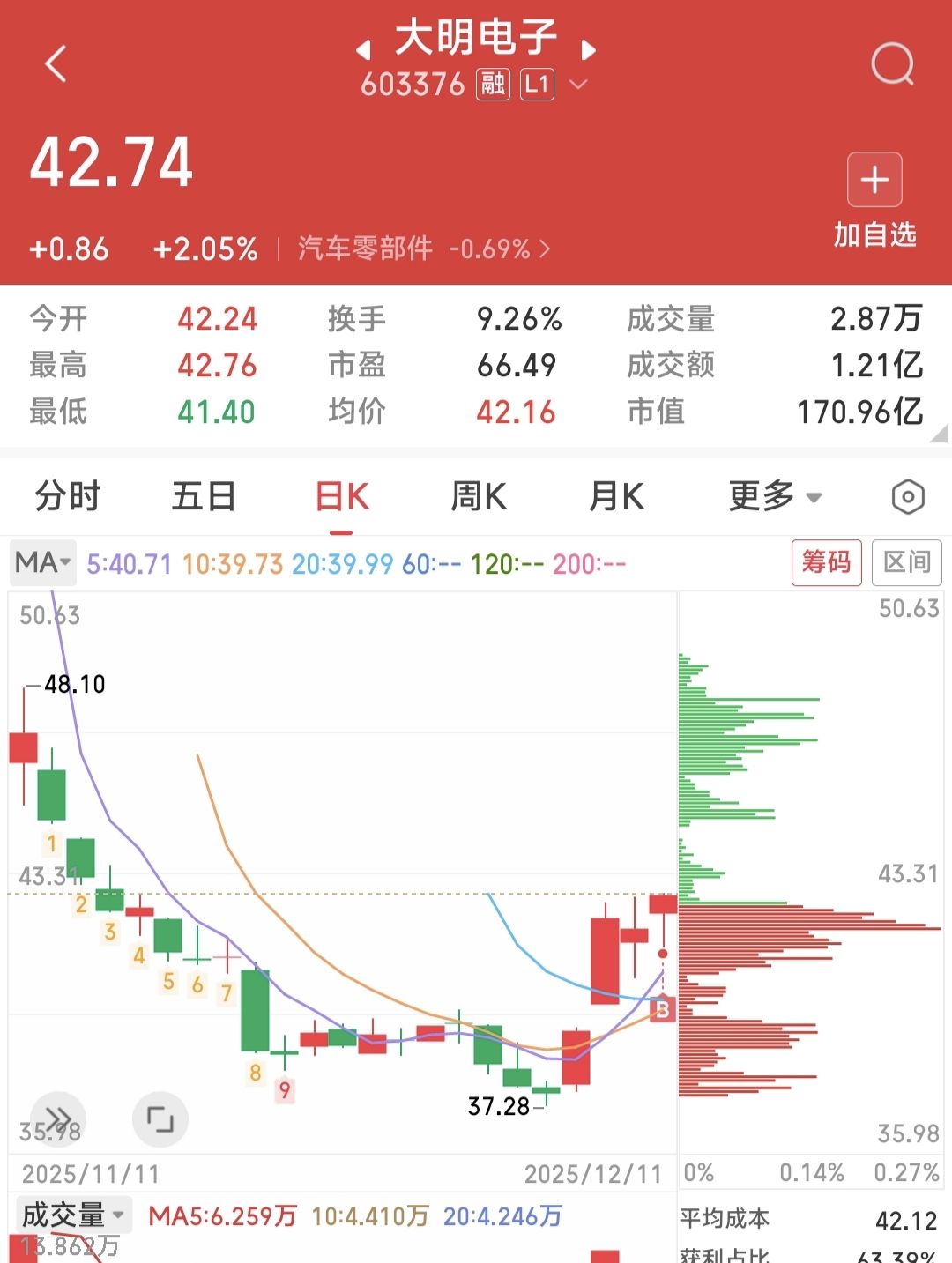952x1263 pixels.
Task: Select the 日K chart tab
Action: [342, 496]
